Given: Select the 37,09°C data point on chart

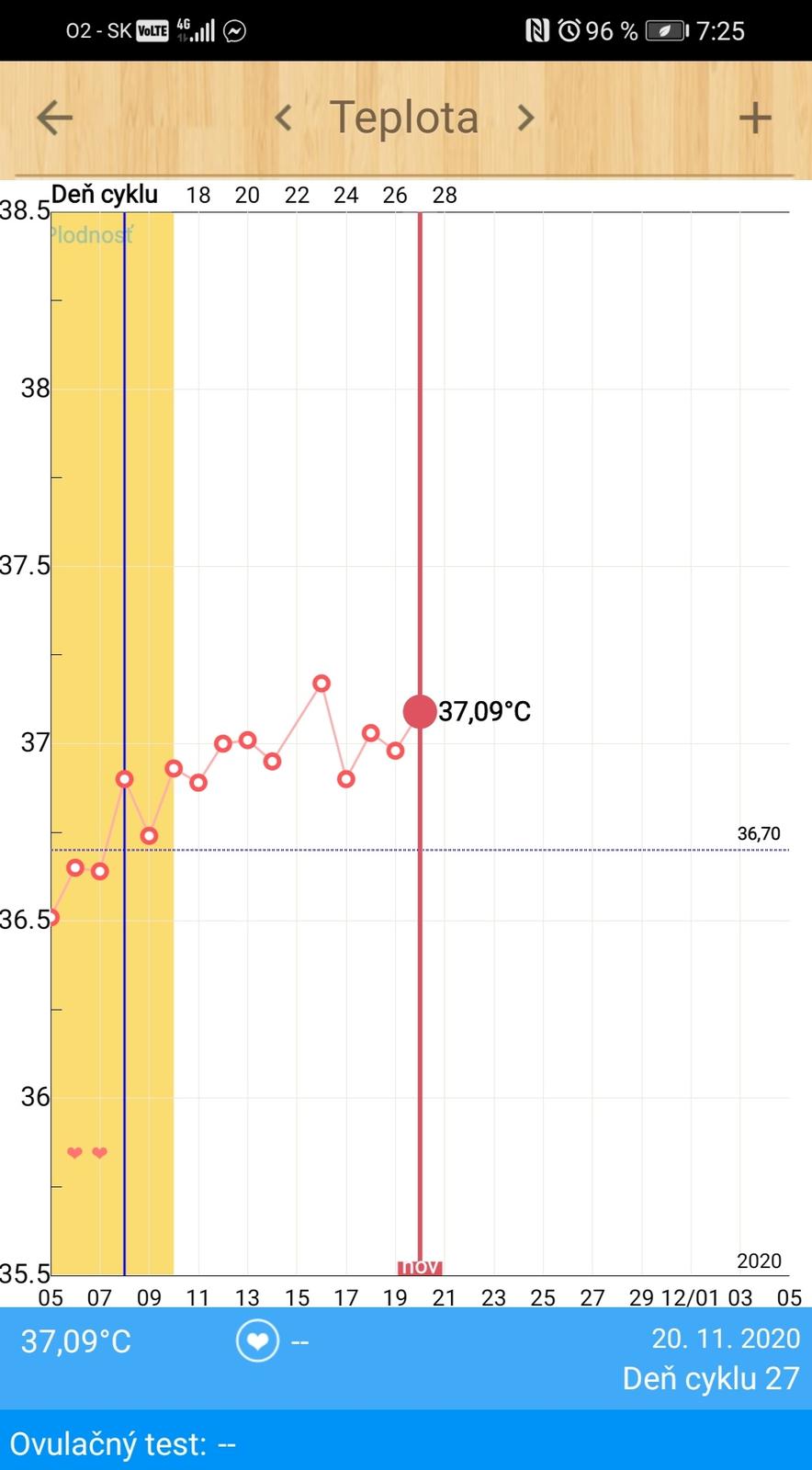Looking at the screenshot, I should click(420, 711).
